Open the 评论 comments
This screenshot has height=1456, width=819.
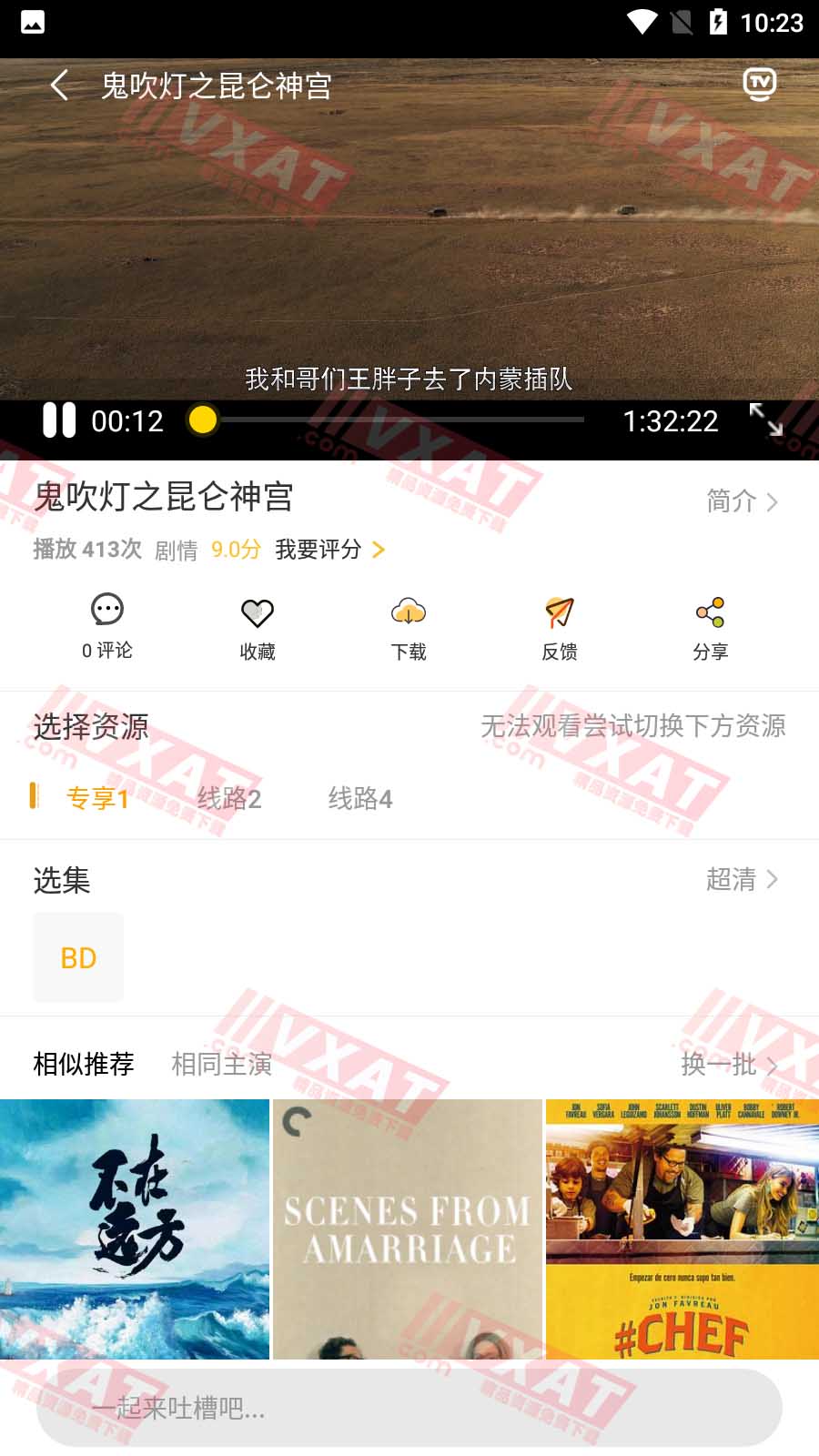[x=107, y=627]
